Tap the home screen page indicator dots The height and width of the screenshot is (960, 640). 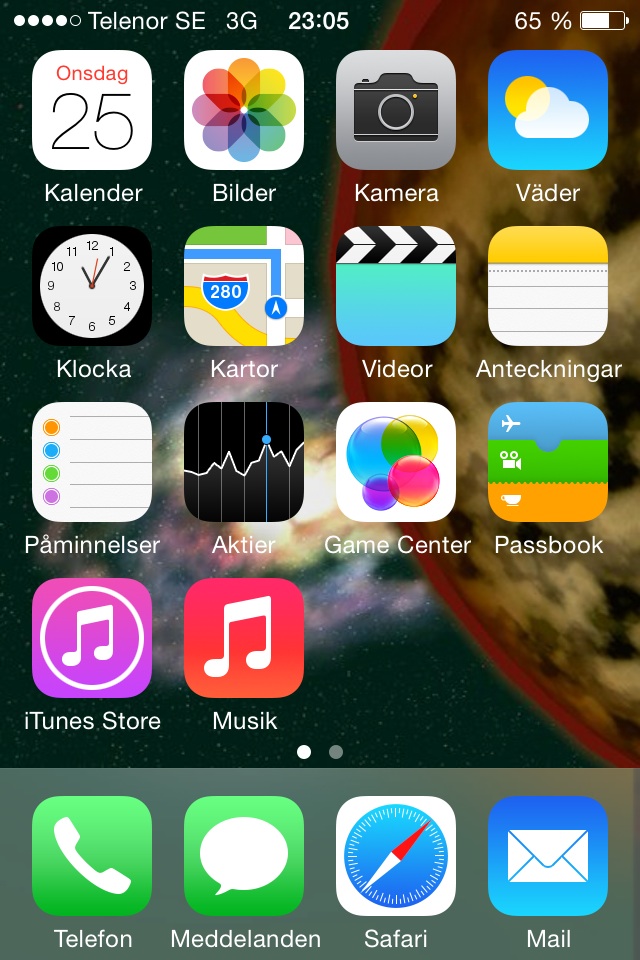coord(320,752)
